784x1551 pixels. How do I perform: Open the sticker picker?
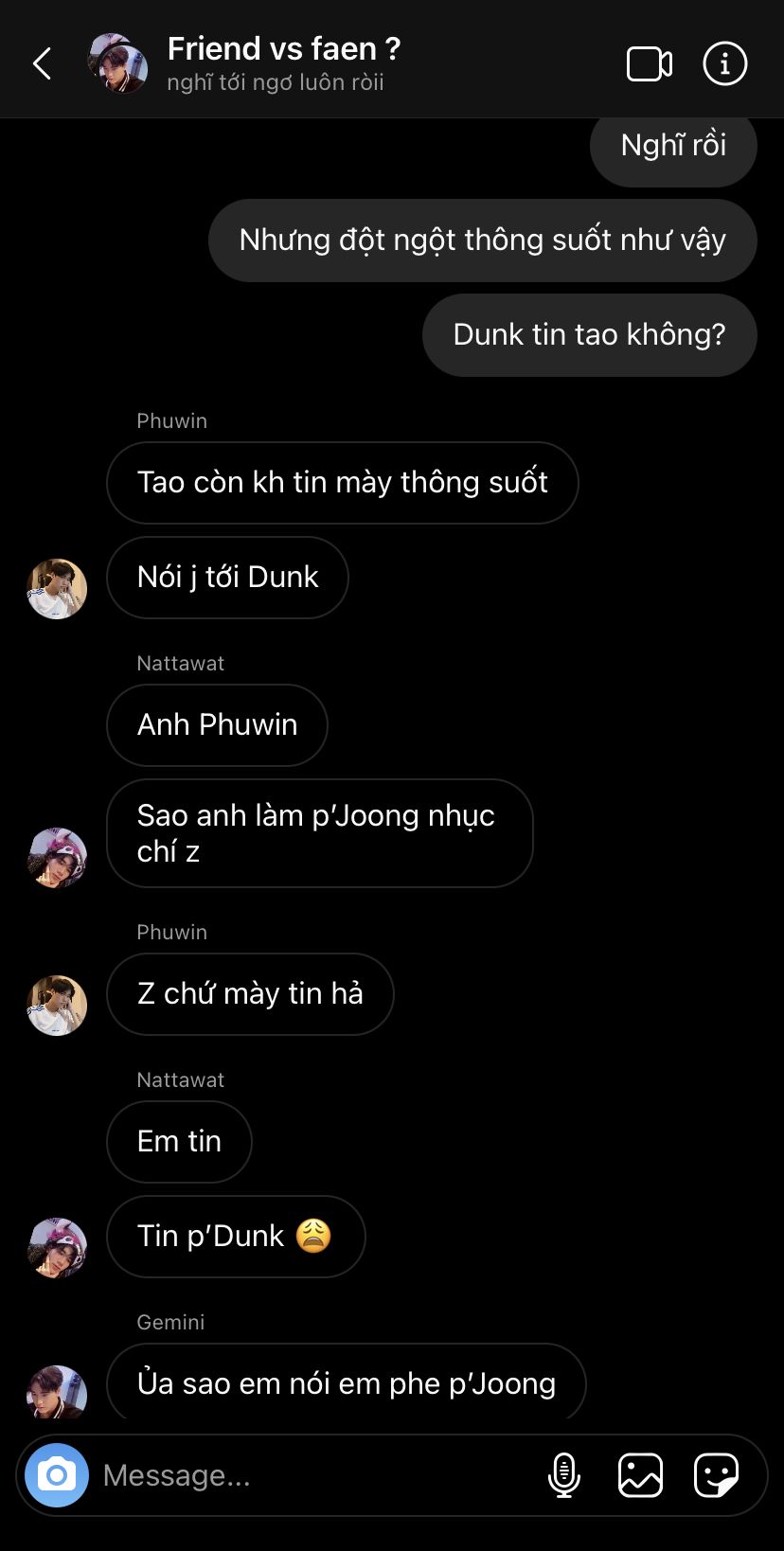pos(716,1474)
